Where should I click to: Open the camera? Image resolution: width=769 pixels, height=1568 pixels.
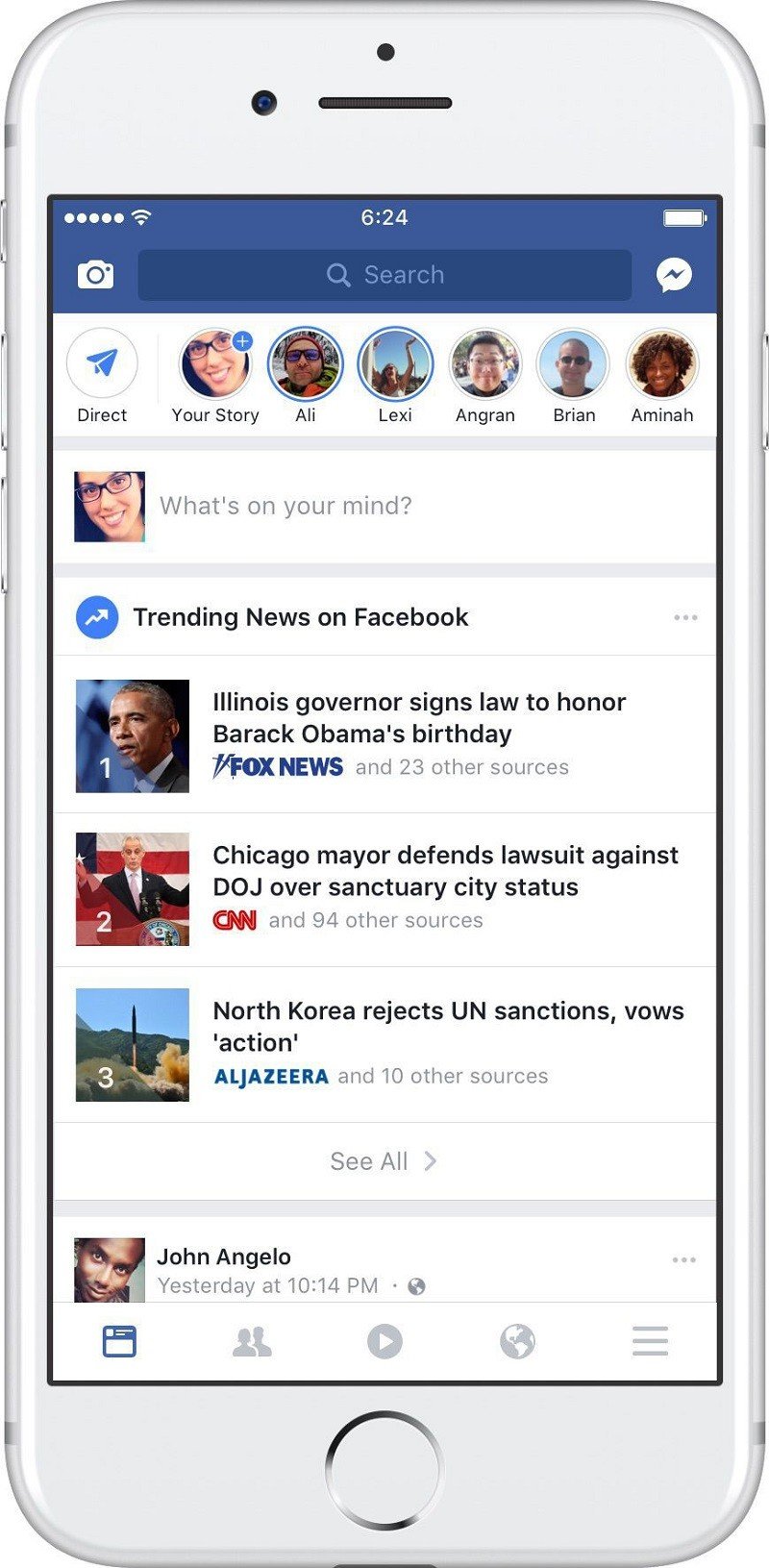tap(95, 275)
